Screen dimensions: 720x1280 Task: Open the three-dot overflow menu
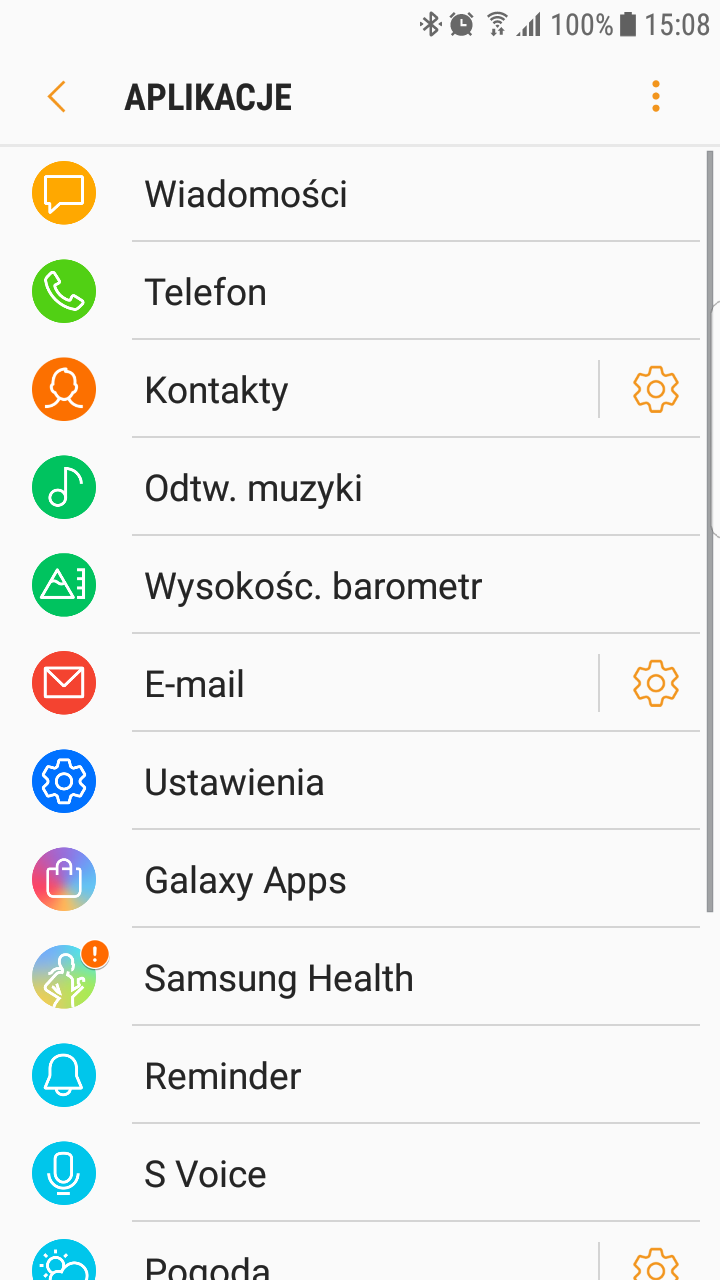[x=656, y=97]
